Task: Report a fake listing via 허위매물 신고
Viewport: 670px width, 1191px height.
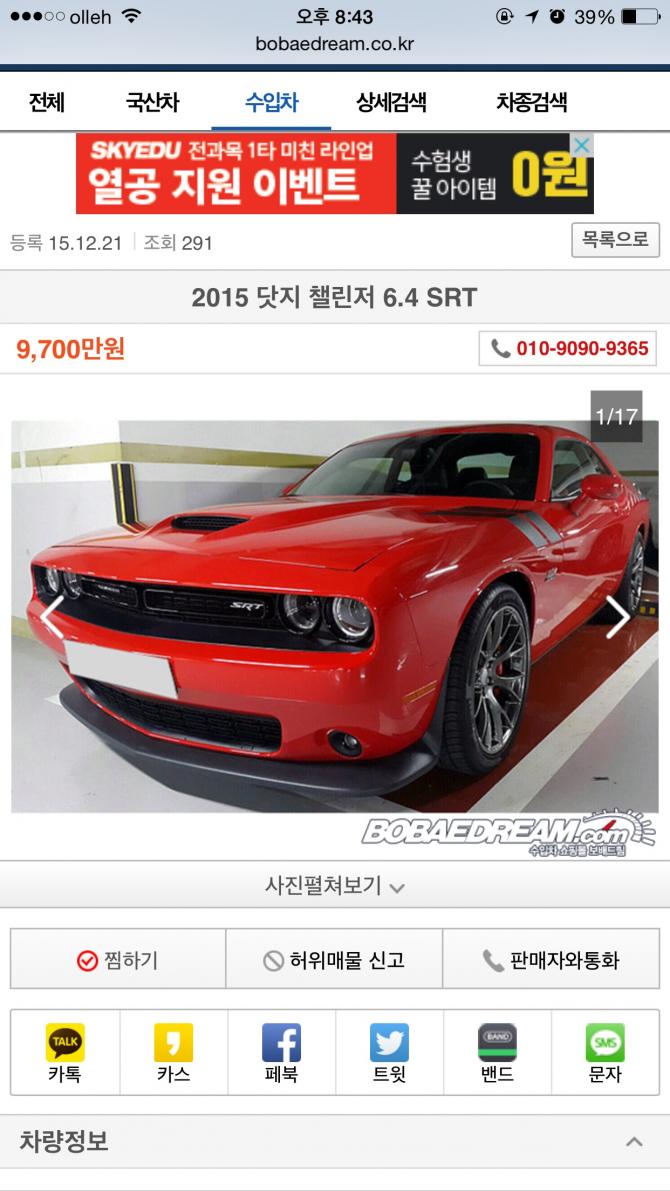Action: click(x=334, y=960)
